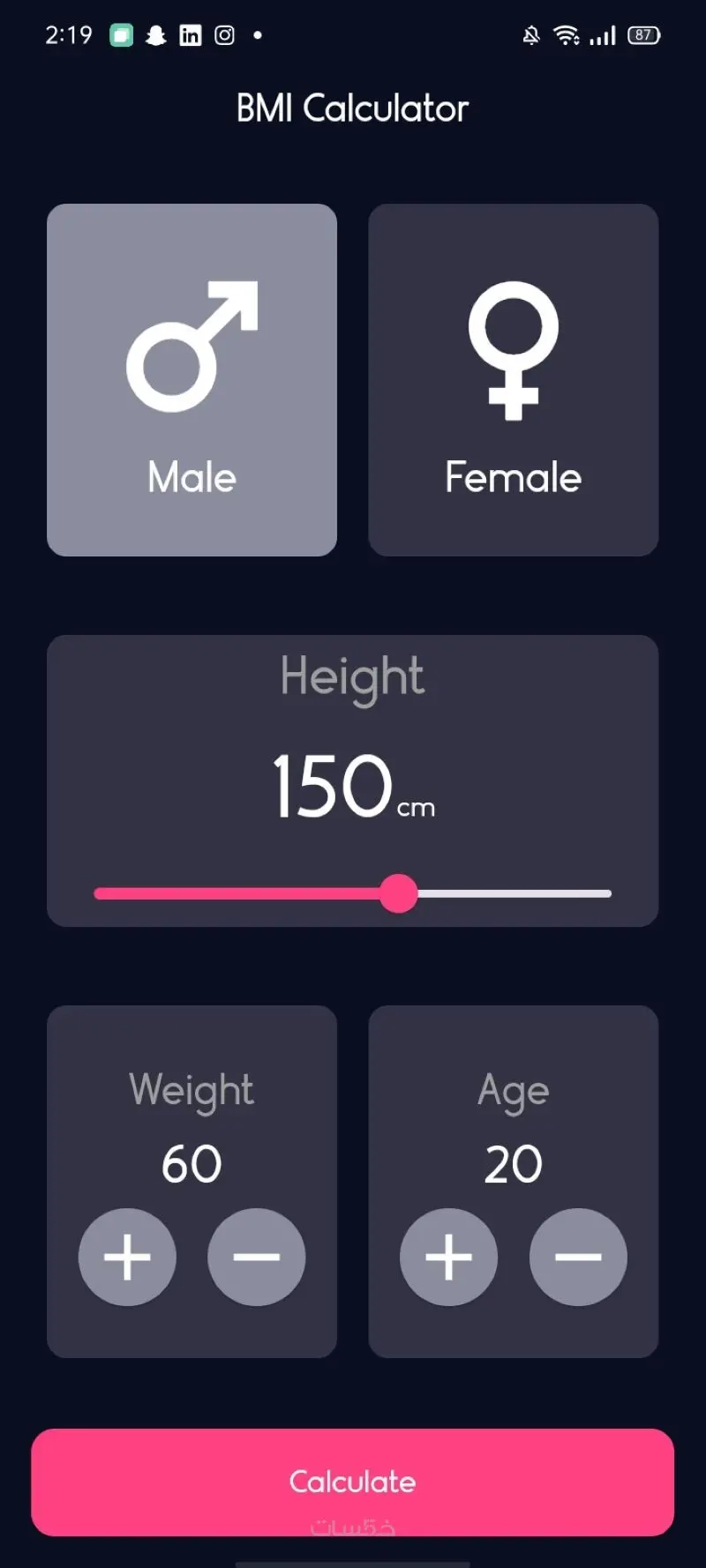Viewport: 706px width, 1568px height.
Task: Select the Female gender icon
Action: (x=513, y=348)
